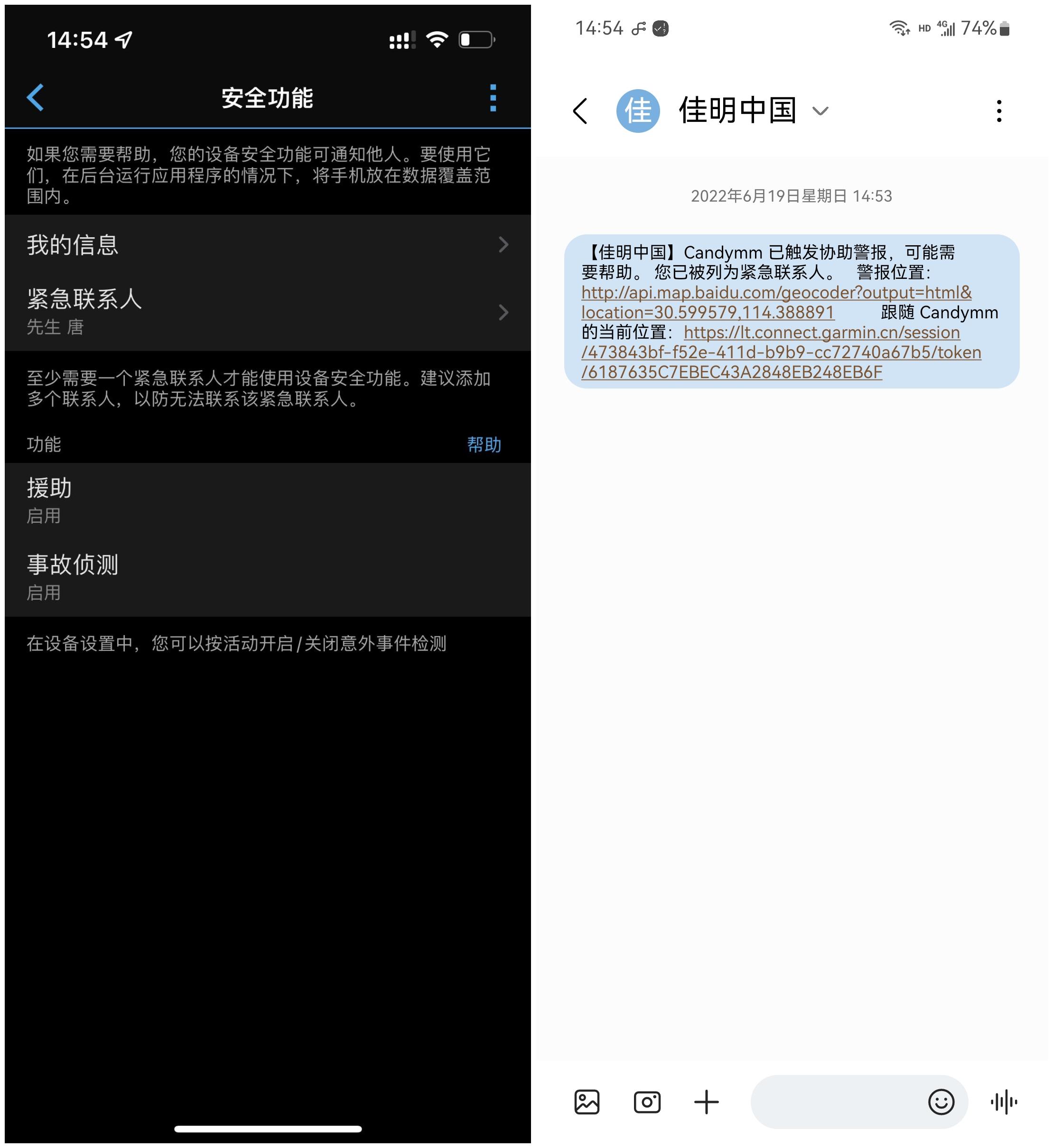Record a voice message

[x=1004, y=1102]
